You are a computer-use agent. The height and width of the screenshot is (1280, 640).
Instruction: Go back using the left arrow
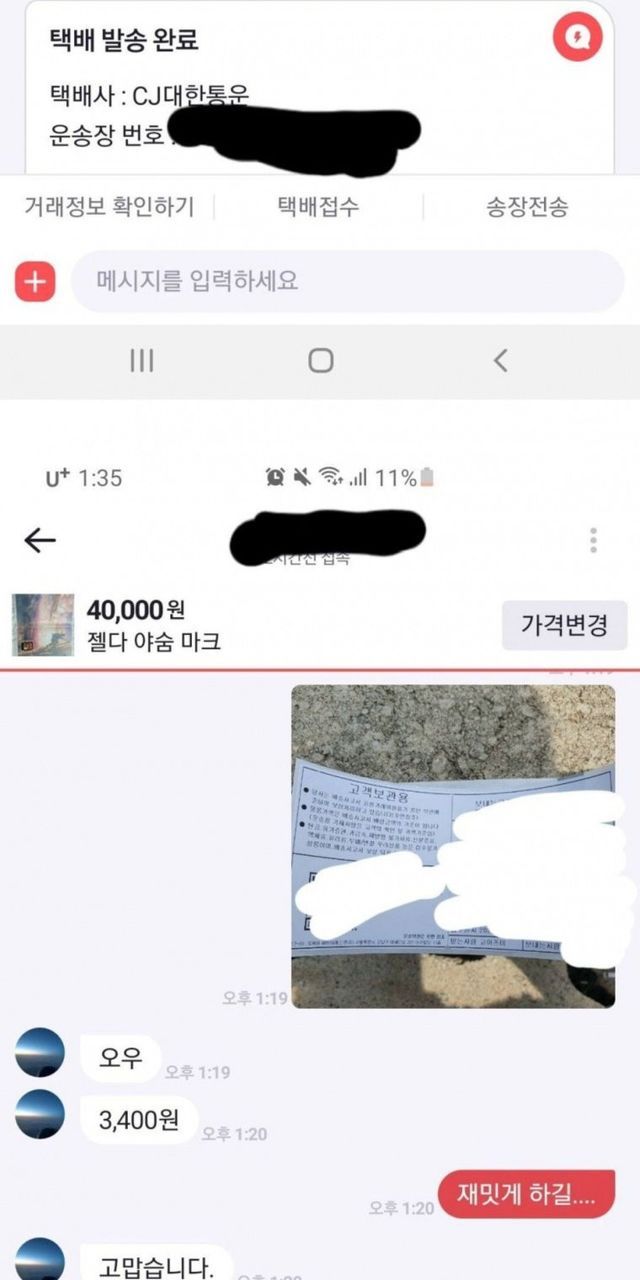pyautogui.click(x=40, y=540)
